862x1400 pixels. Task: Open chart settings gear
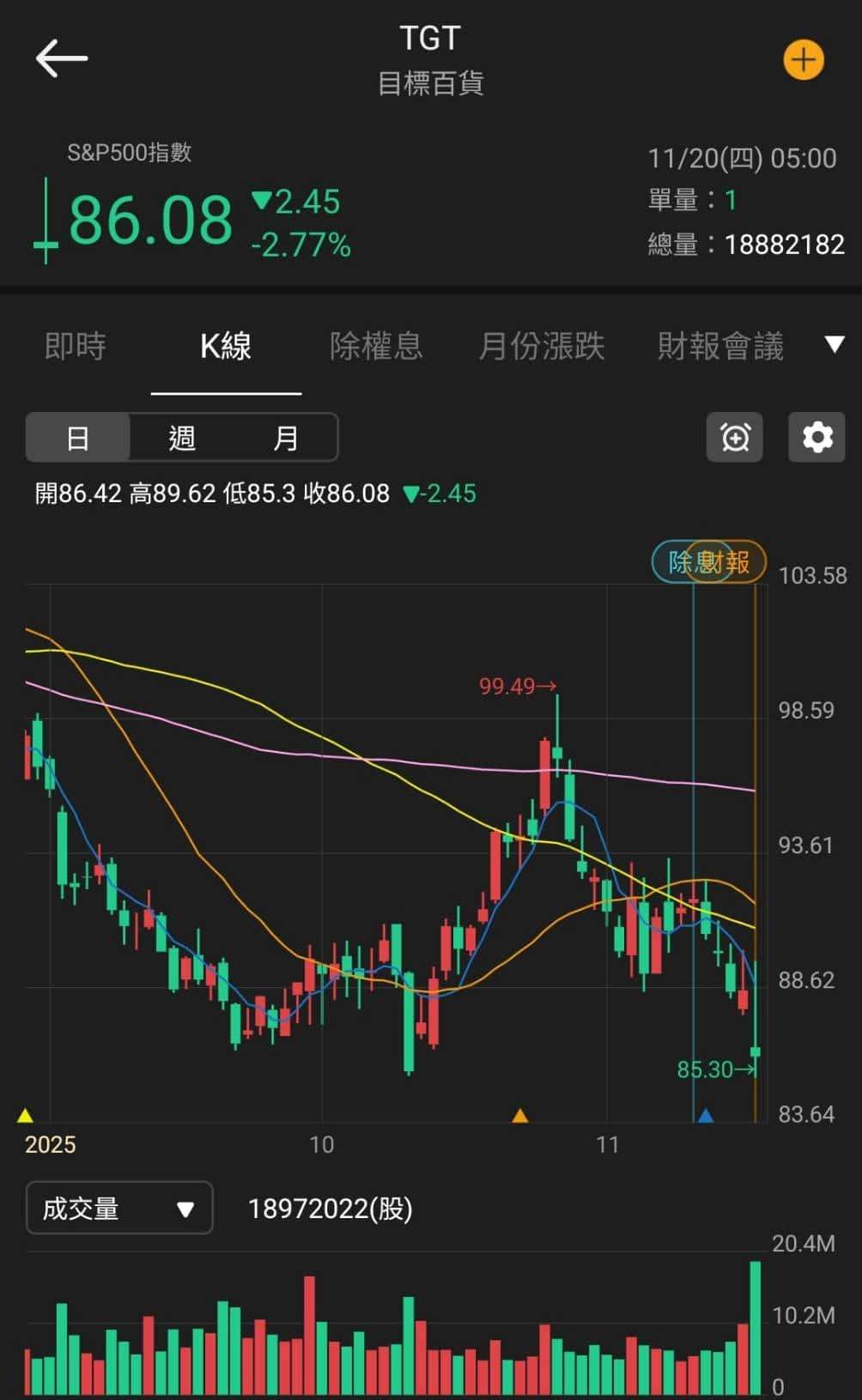coord(816,437)
